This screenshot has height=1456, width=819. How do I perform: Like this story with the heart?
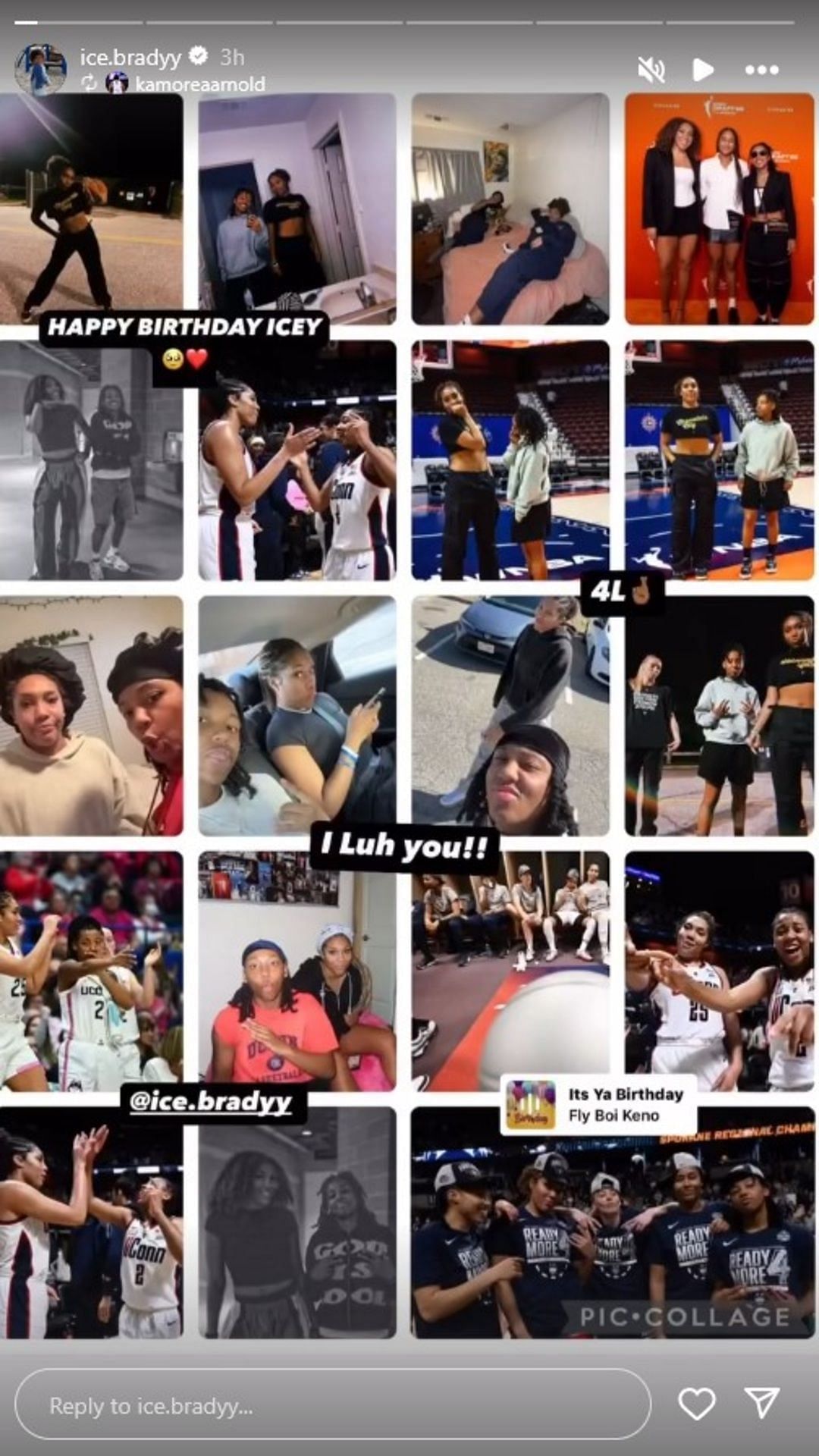(x=696, y=1404)
